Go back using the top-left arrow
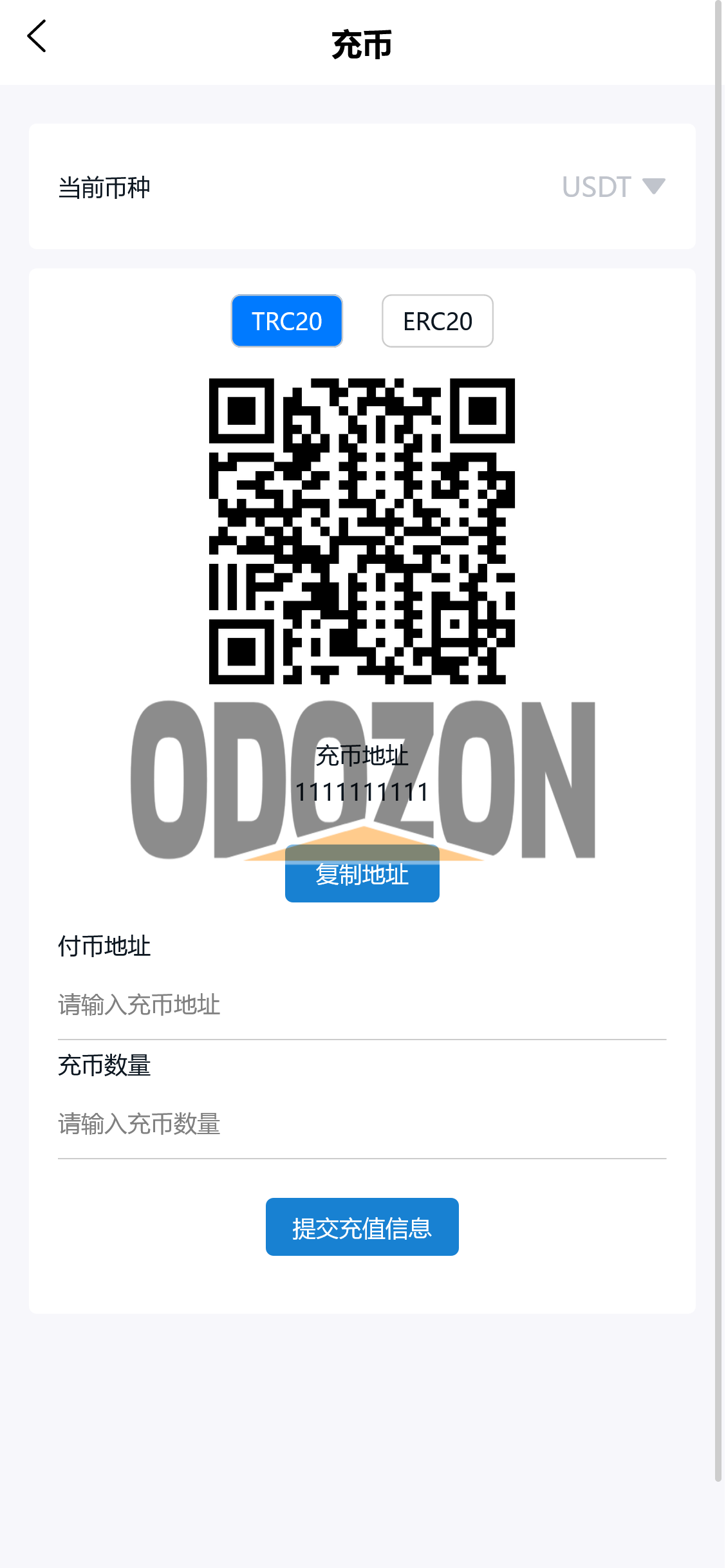 37,36
